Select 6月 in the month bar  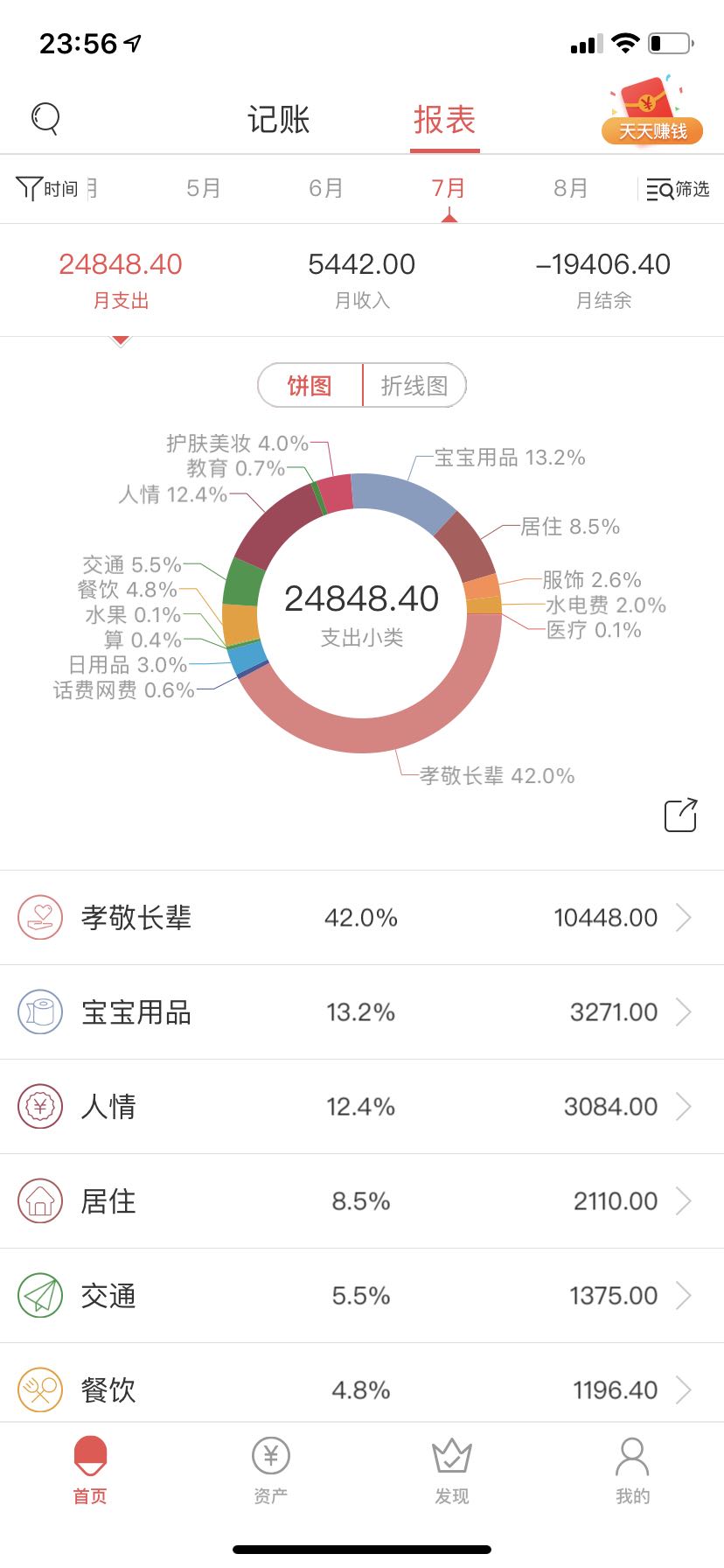pyautogui.click(x=325, y=188)
